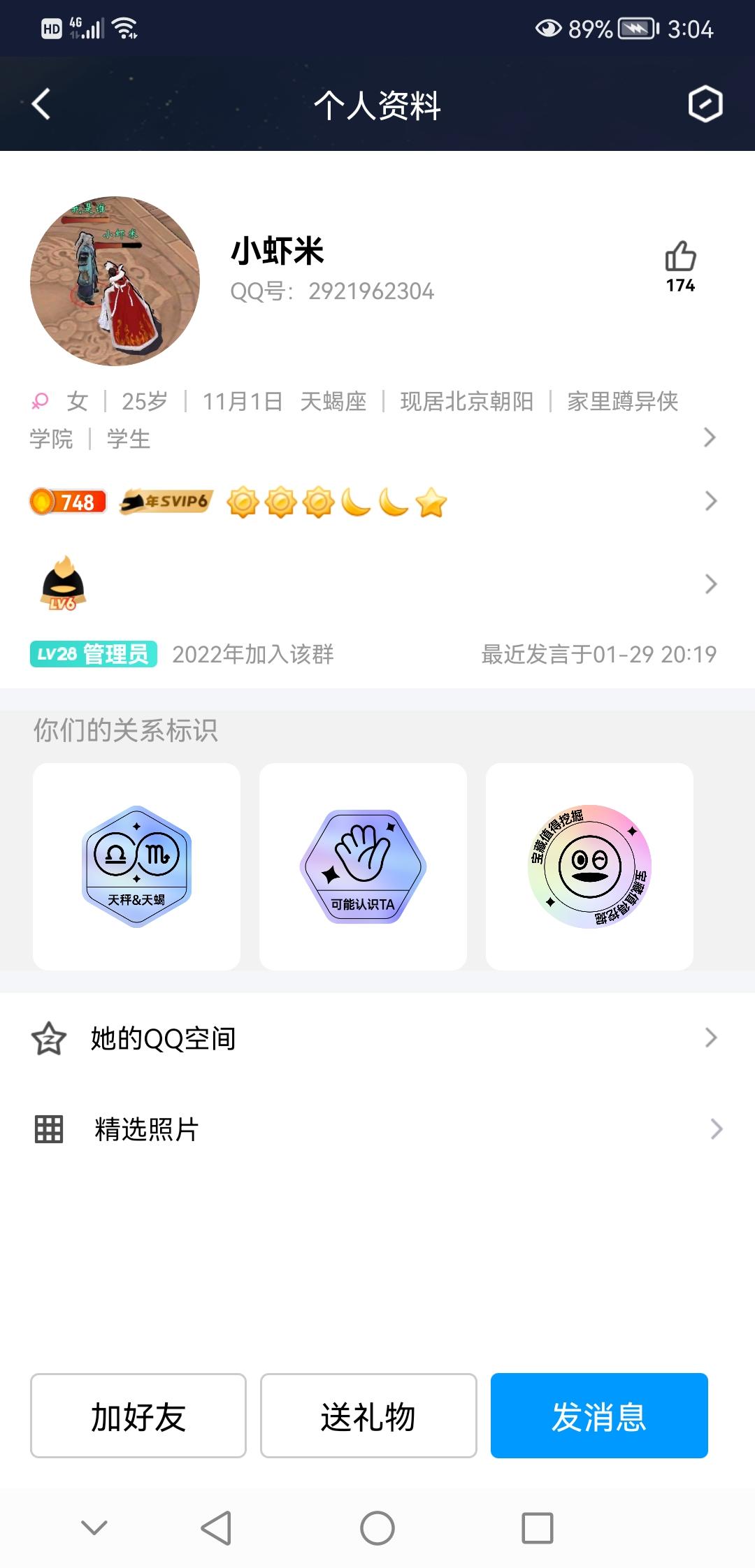Tap the system home button
Image resolution: width=755 pixels, height=1568 pixels.
[377, 1528]
